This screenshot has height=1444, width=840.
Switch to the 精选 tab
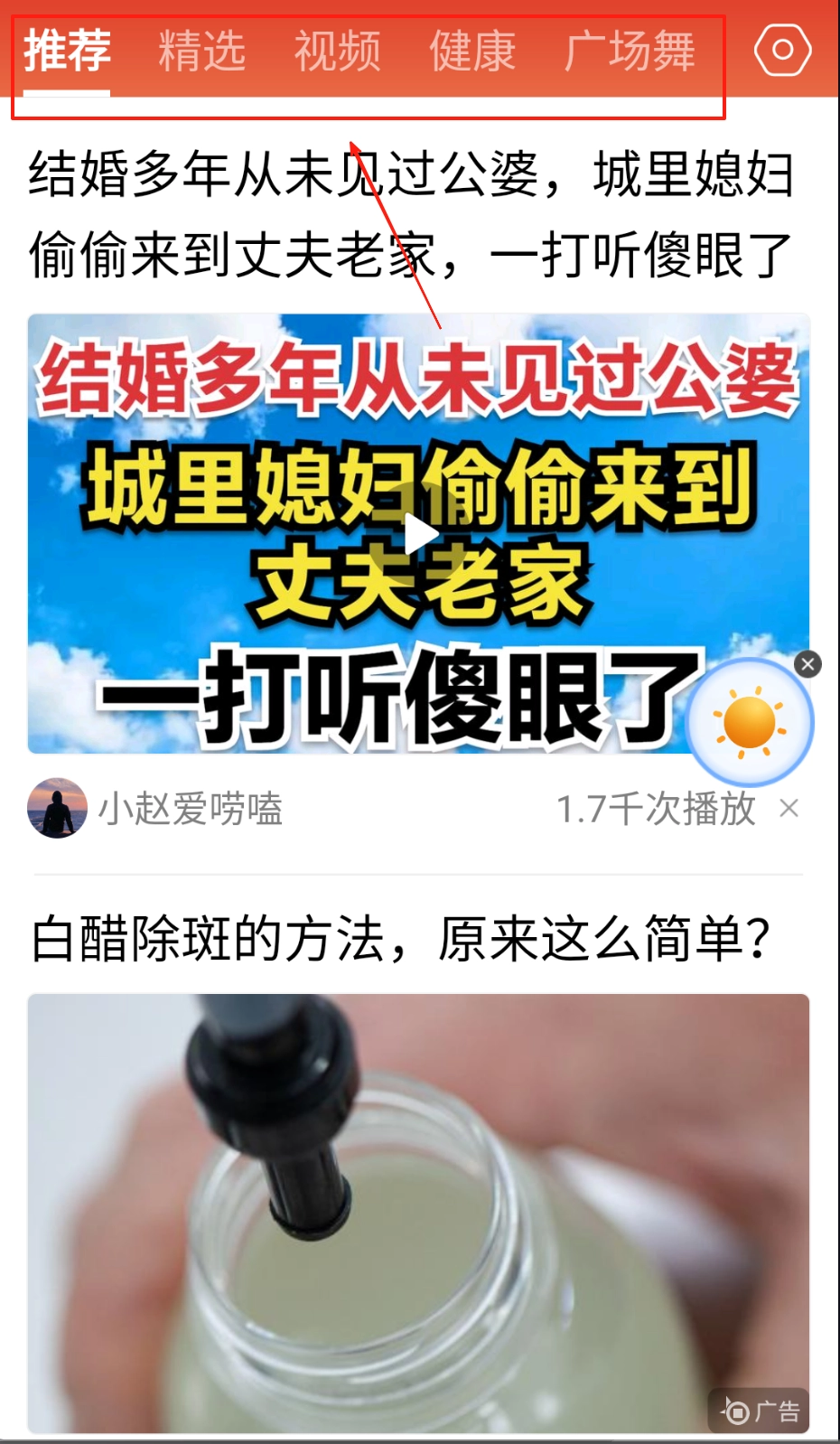[201, 51]
